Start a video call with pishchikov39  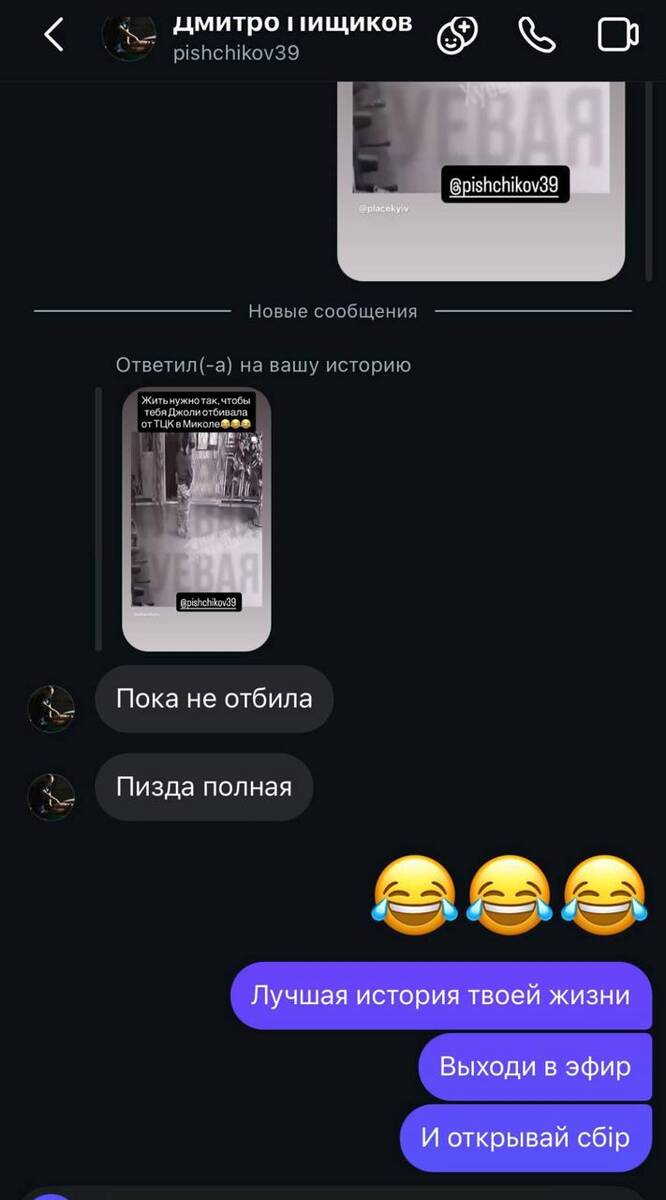pyautogui.click(x=617, y=36)
